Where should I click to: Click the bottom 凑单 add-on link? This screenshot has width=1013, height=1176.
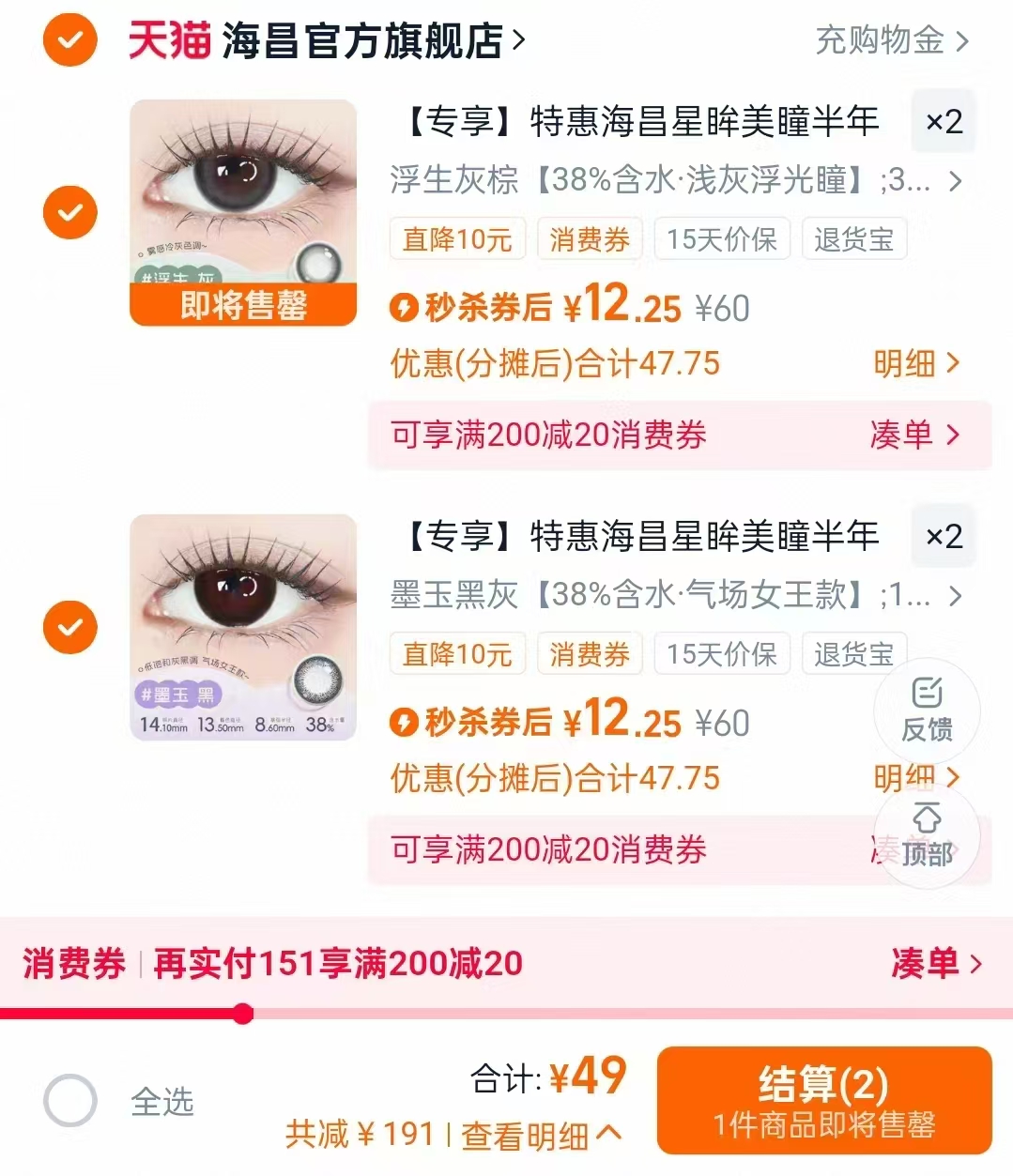click(x=934, y=962)
